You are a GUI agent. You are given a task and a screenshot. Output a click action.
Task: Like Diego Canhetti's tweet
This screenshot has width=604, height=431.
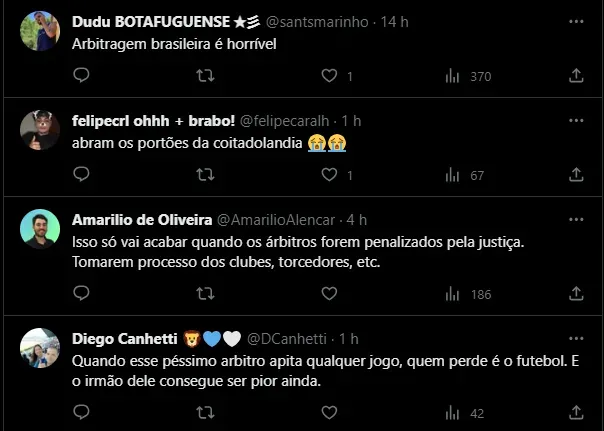point(329,412)
